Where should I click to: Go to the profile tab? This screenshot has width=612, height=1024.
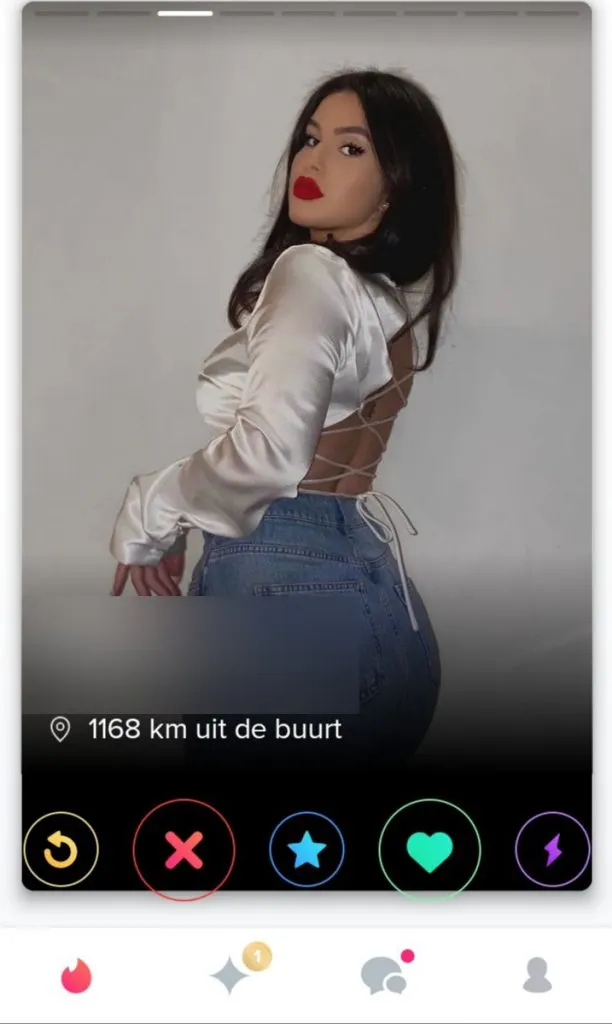tap(537, 975)
